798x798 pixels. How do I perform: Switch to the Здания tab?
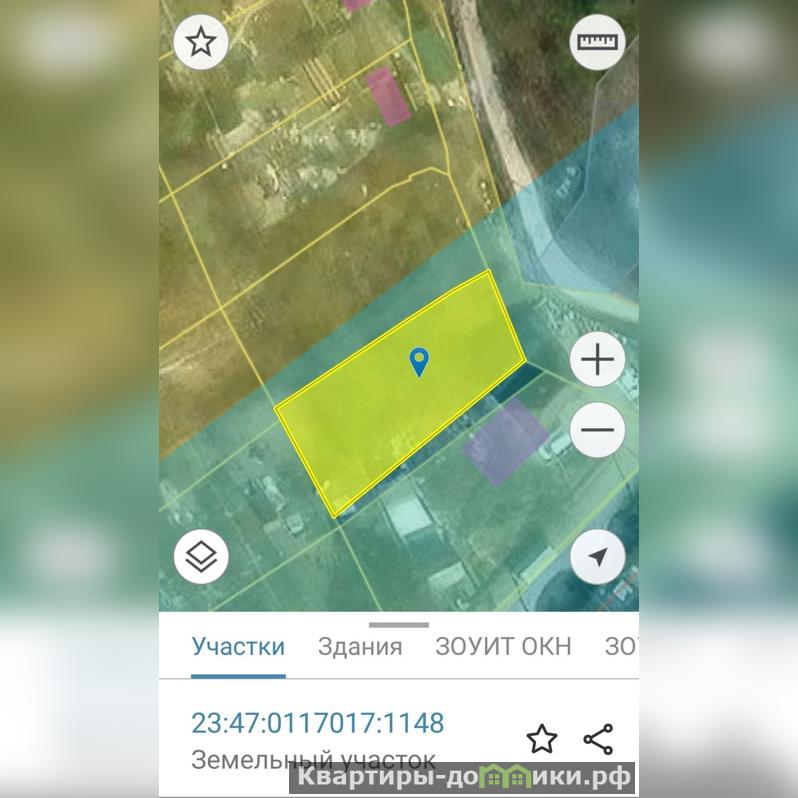tap(360, 647)
